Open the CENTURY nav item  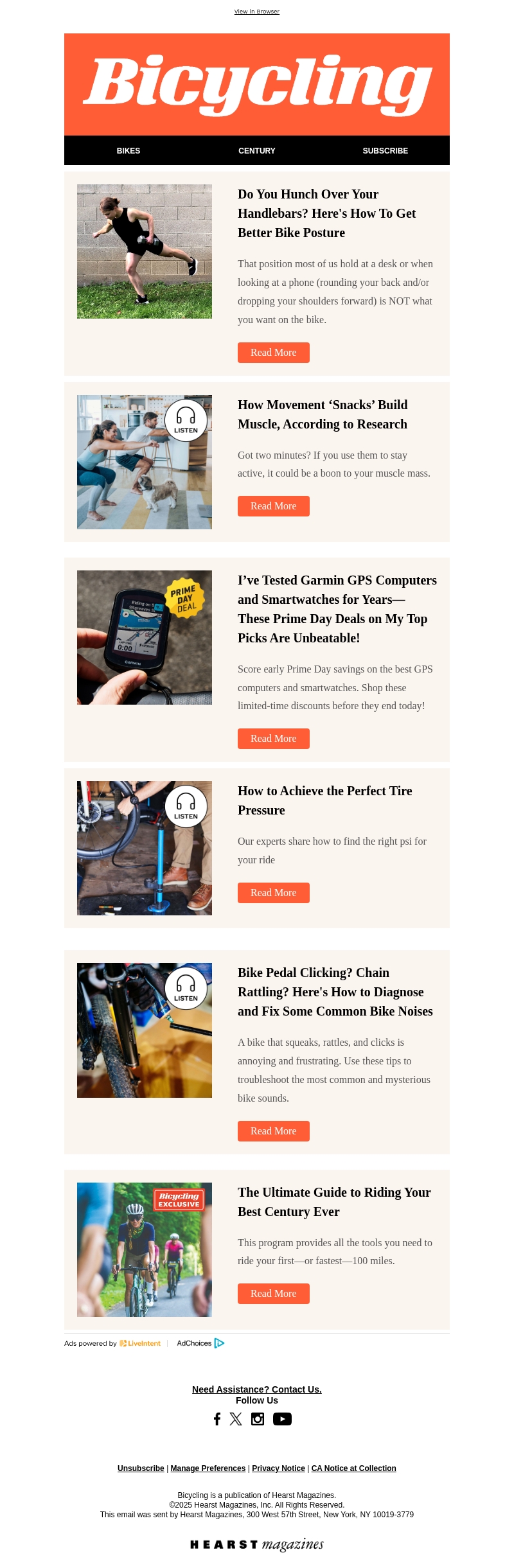pos(257,151)
